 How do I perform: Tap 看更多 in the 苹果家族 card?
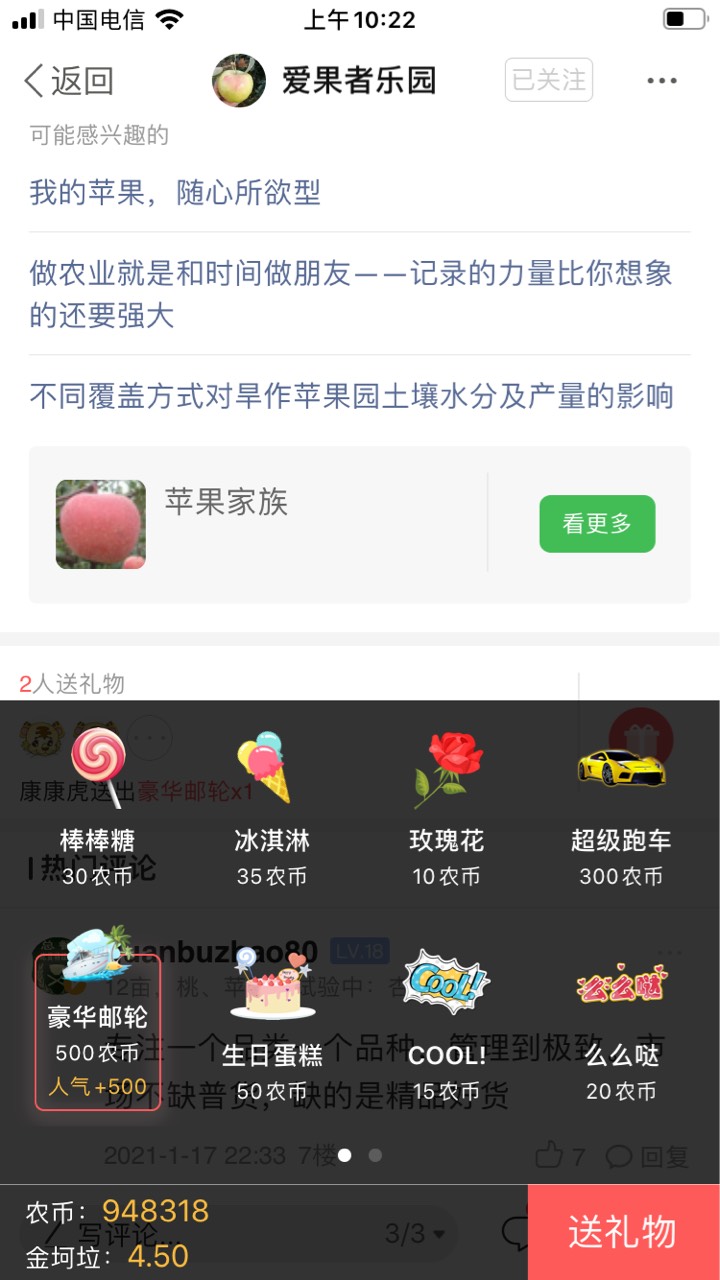[x=597, y=523]
